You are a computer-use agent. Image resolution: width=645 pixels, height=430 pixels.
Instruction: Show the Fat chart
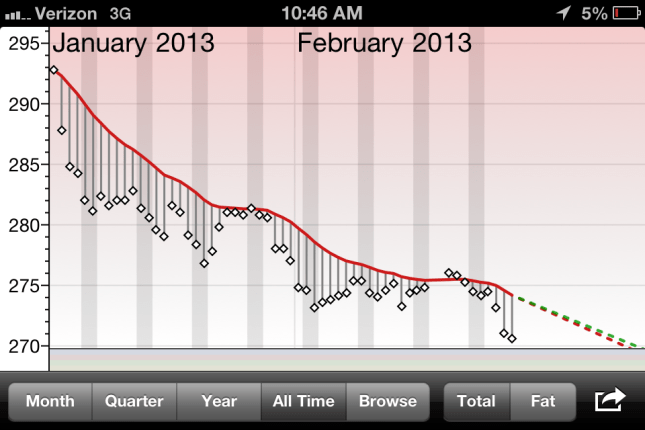point(542,401)
